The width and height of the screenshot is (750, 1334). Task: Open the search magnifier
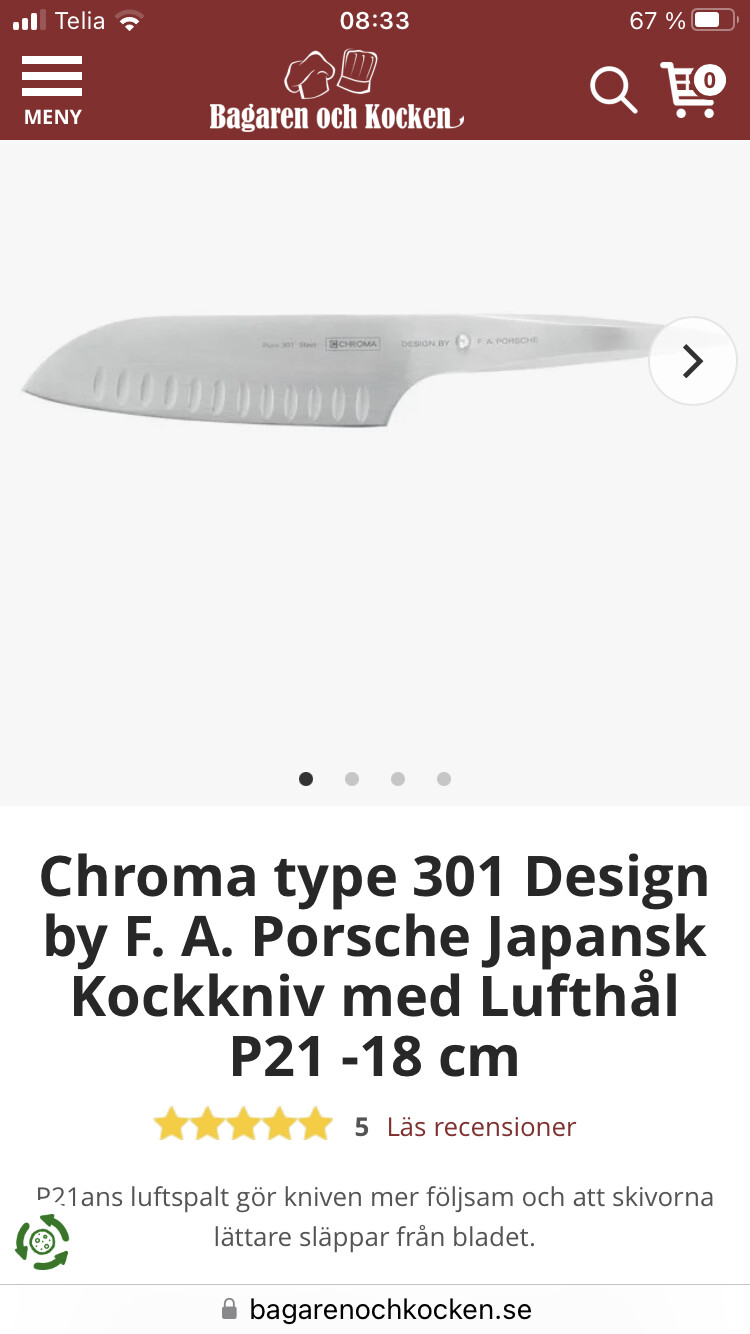click(612, 90)
